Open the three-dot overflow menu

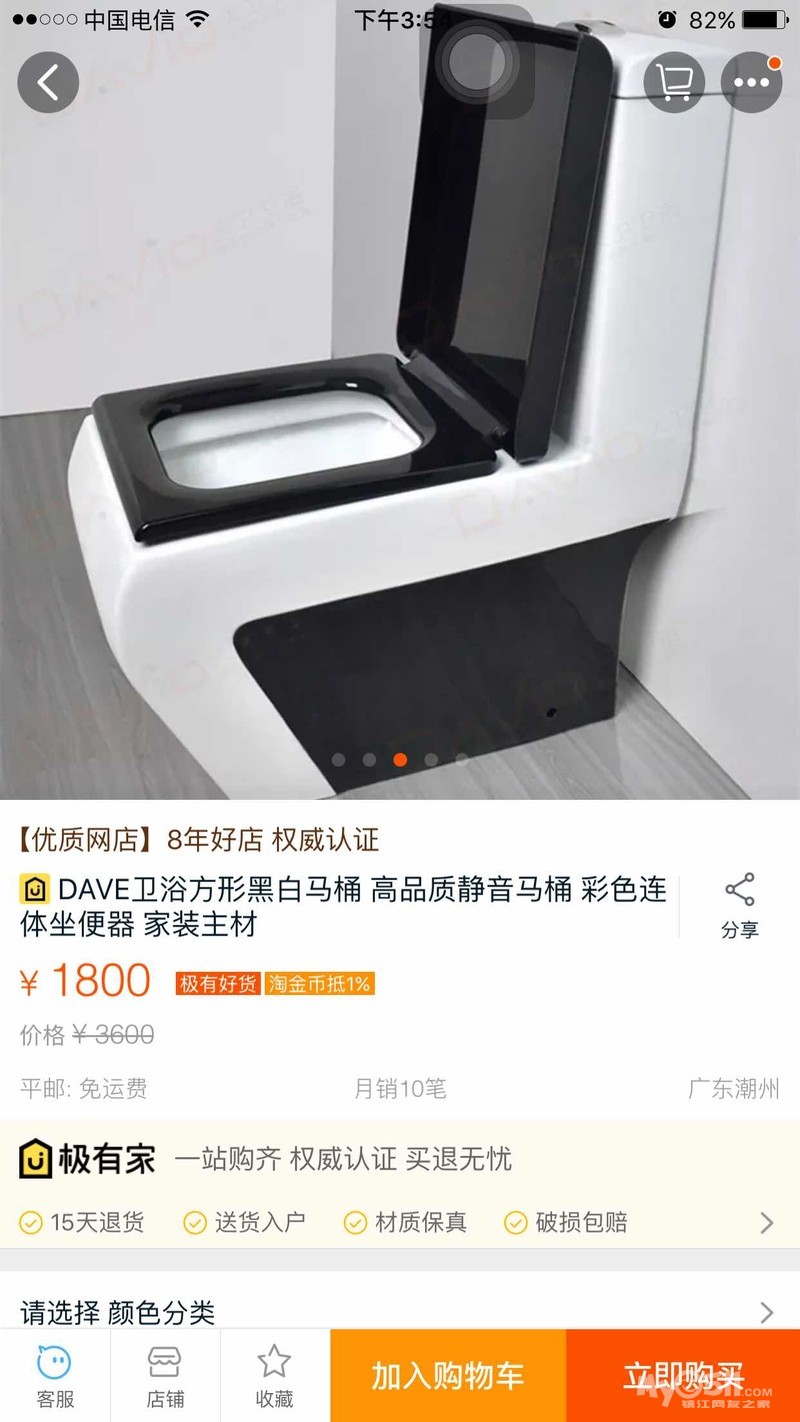pos(752,82)
